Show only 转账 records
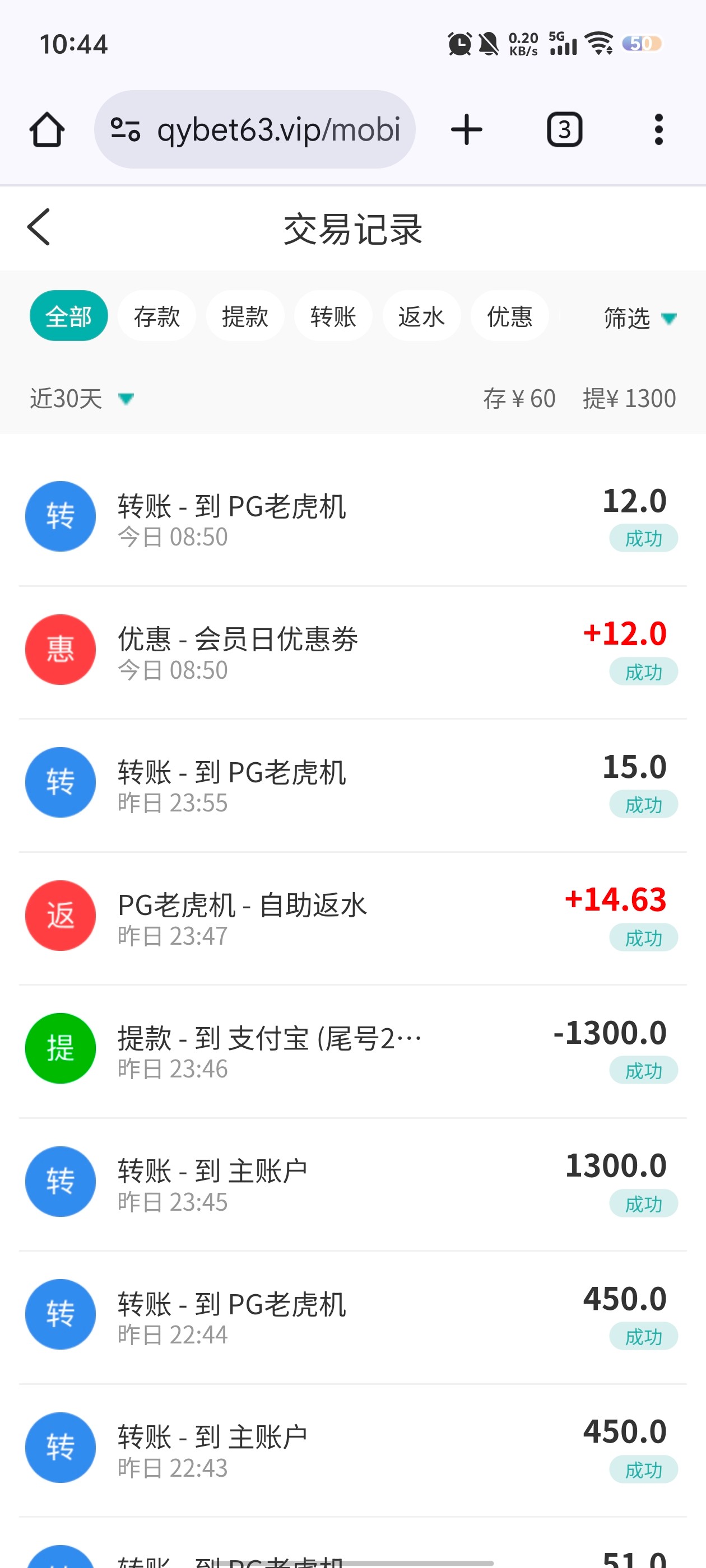The height and width of the screenshot is (1568, 706). 333,316
